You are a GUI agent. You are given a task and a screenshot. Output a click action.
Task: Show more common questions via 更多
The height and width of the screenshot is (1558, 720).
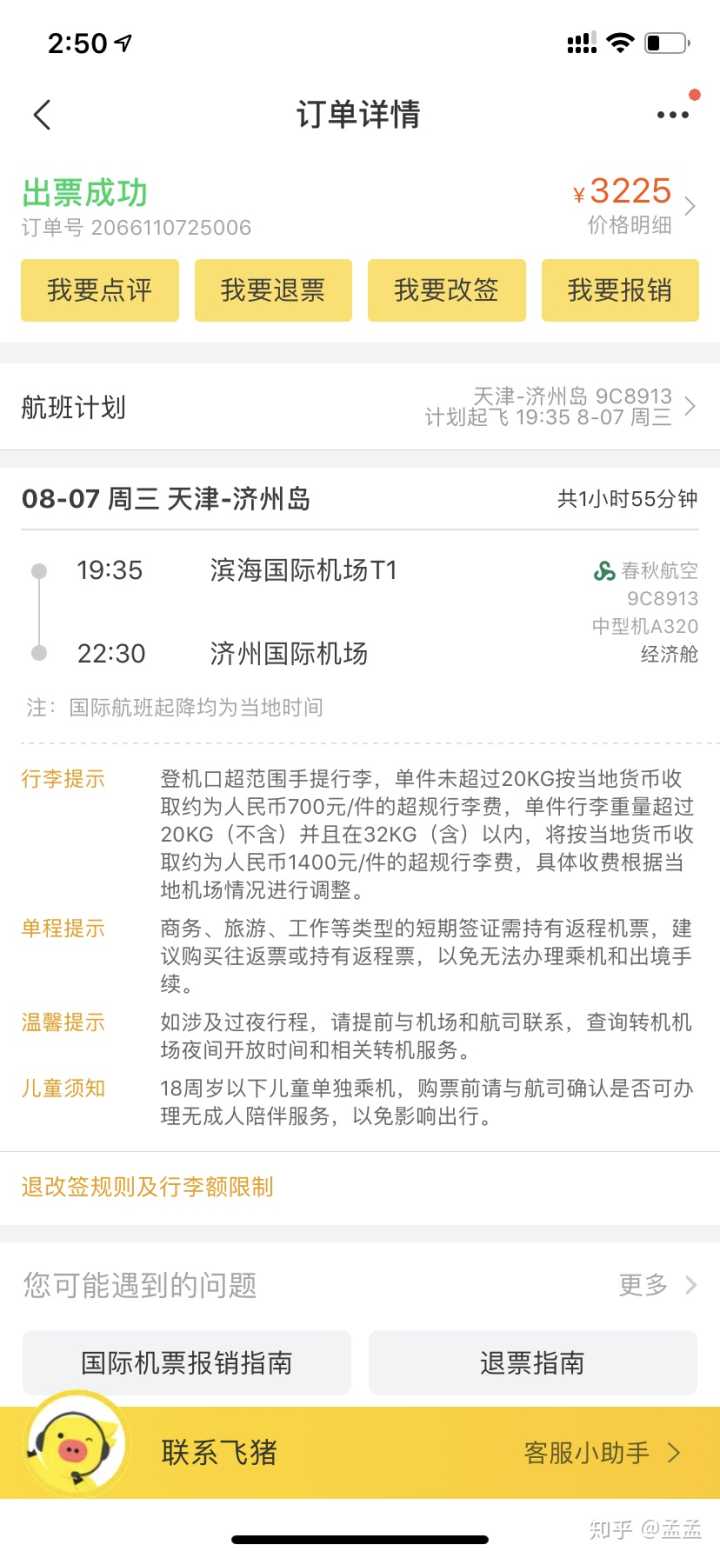[656, 1285]
